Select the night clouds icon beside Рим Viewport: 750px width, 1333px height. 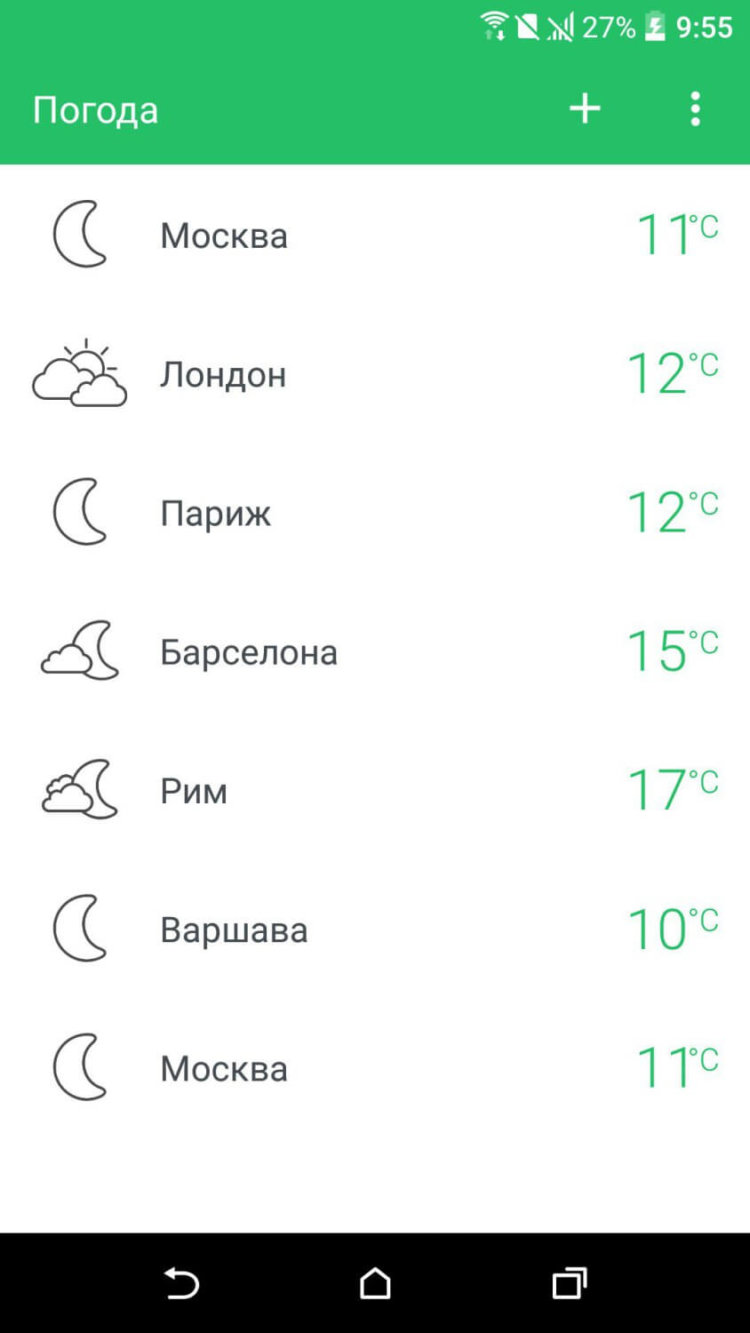[x=80, y=790]
